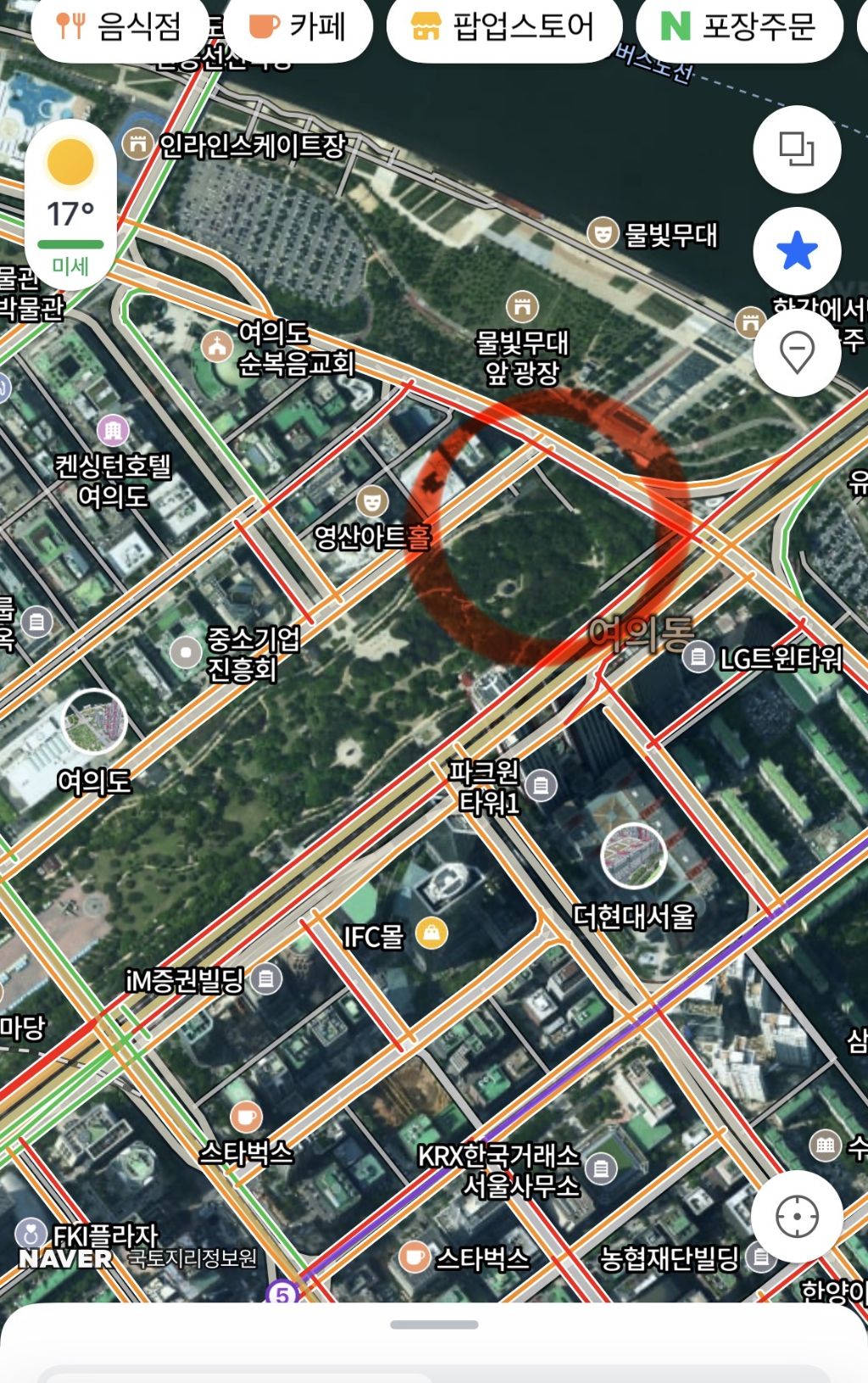Open the 더현대서울 place on map

[633, 855]
